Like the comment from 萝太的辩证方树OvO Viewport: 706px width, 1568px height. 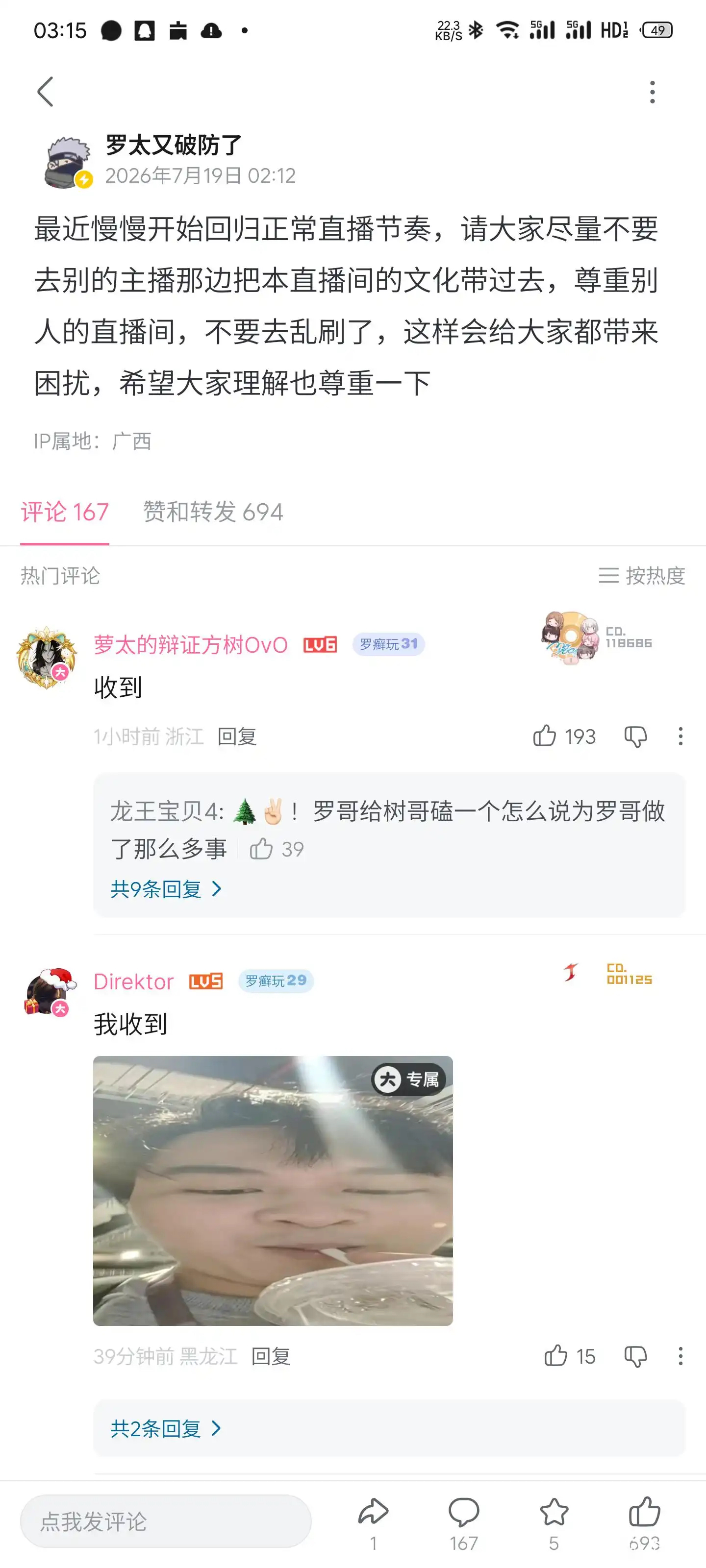tap(563, 736)
